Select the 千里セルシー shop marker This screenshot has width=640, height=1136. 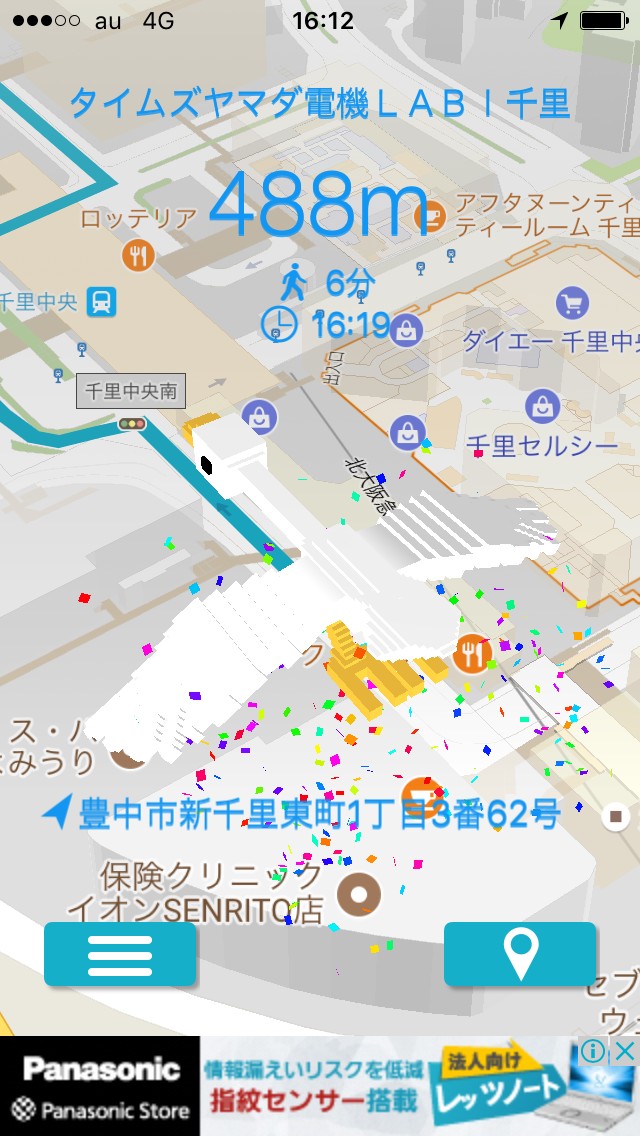coord(543,405)
